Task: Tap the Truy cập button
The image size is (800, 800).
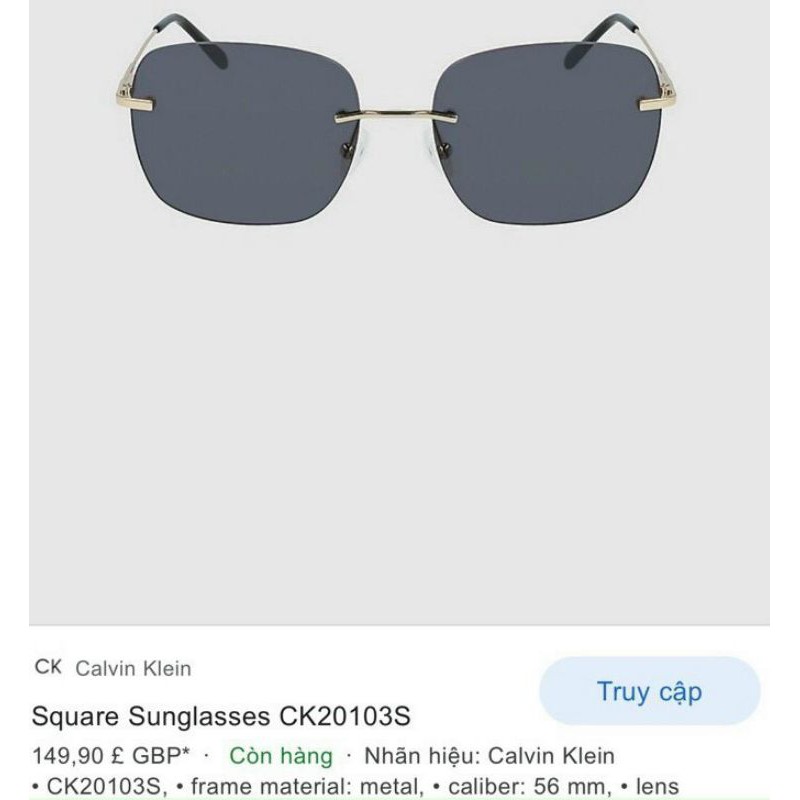Action: point(650,691)
